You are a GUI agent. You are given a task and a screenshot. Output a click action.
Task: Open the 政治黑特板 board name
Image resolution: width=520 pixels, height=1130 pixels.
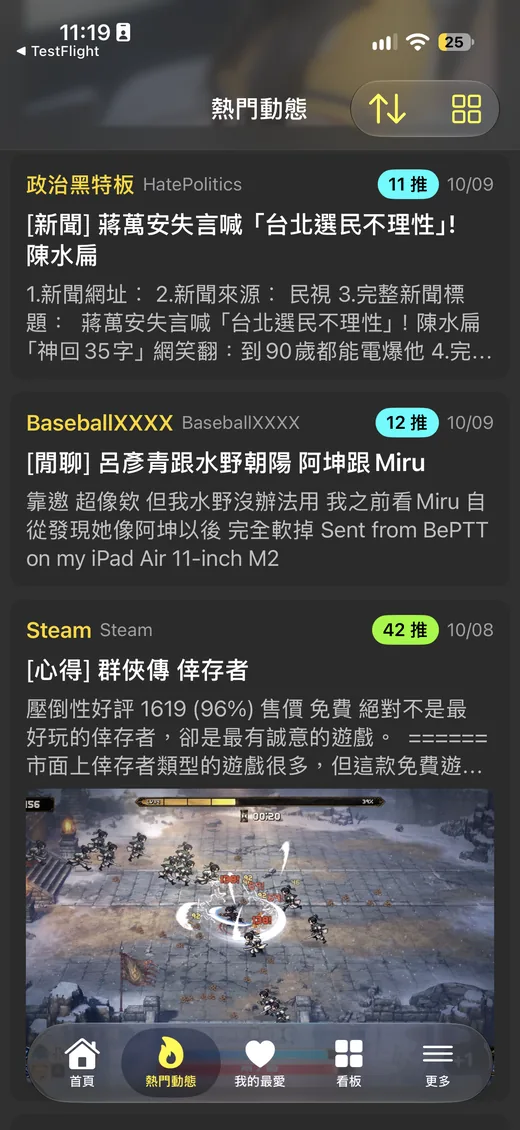tap(80, 184)
